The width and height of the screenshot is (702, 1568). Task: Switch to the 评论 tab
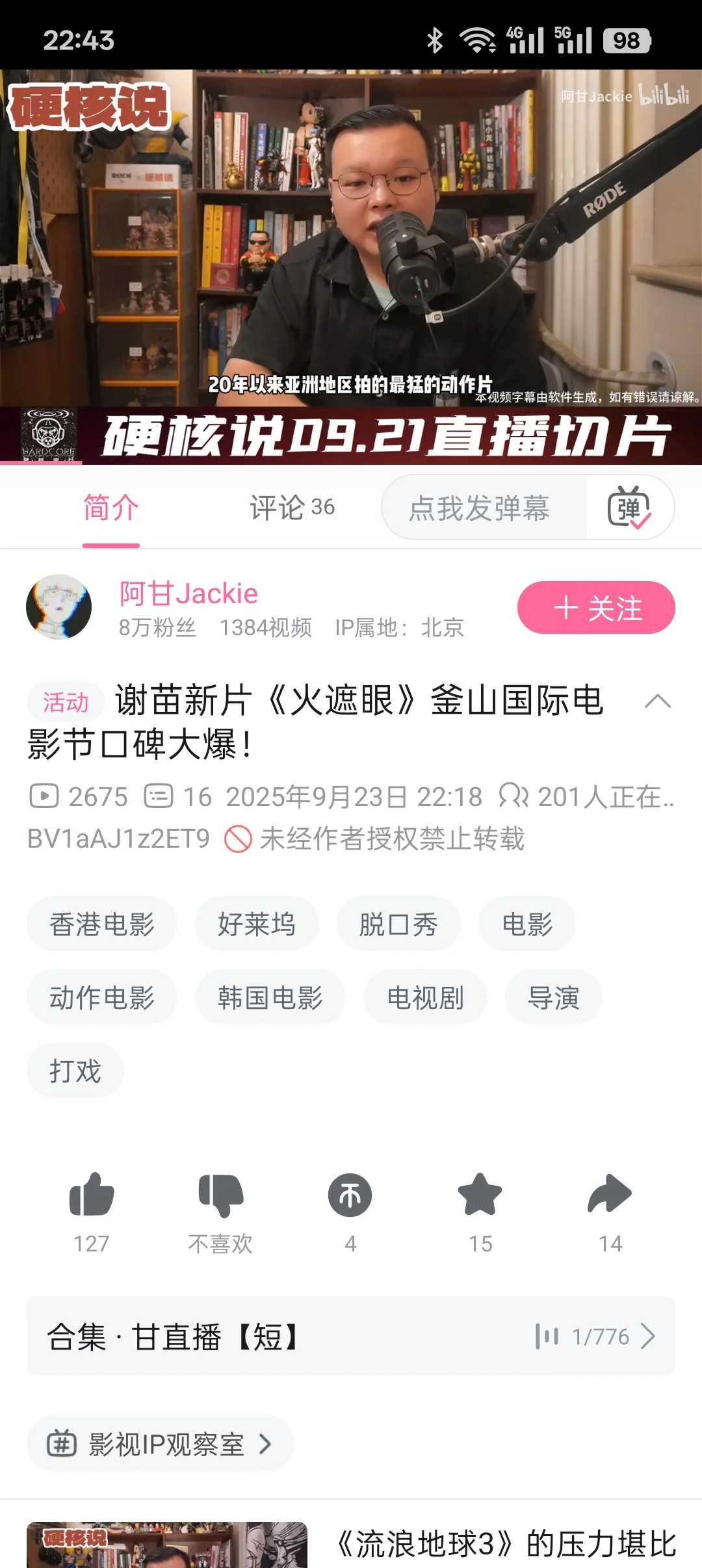(292, 508)
